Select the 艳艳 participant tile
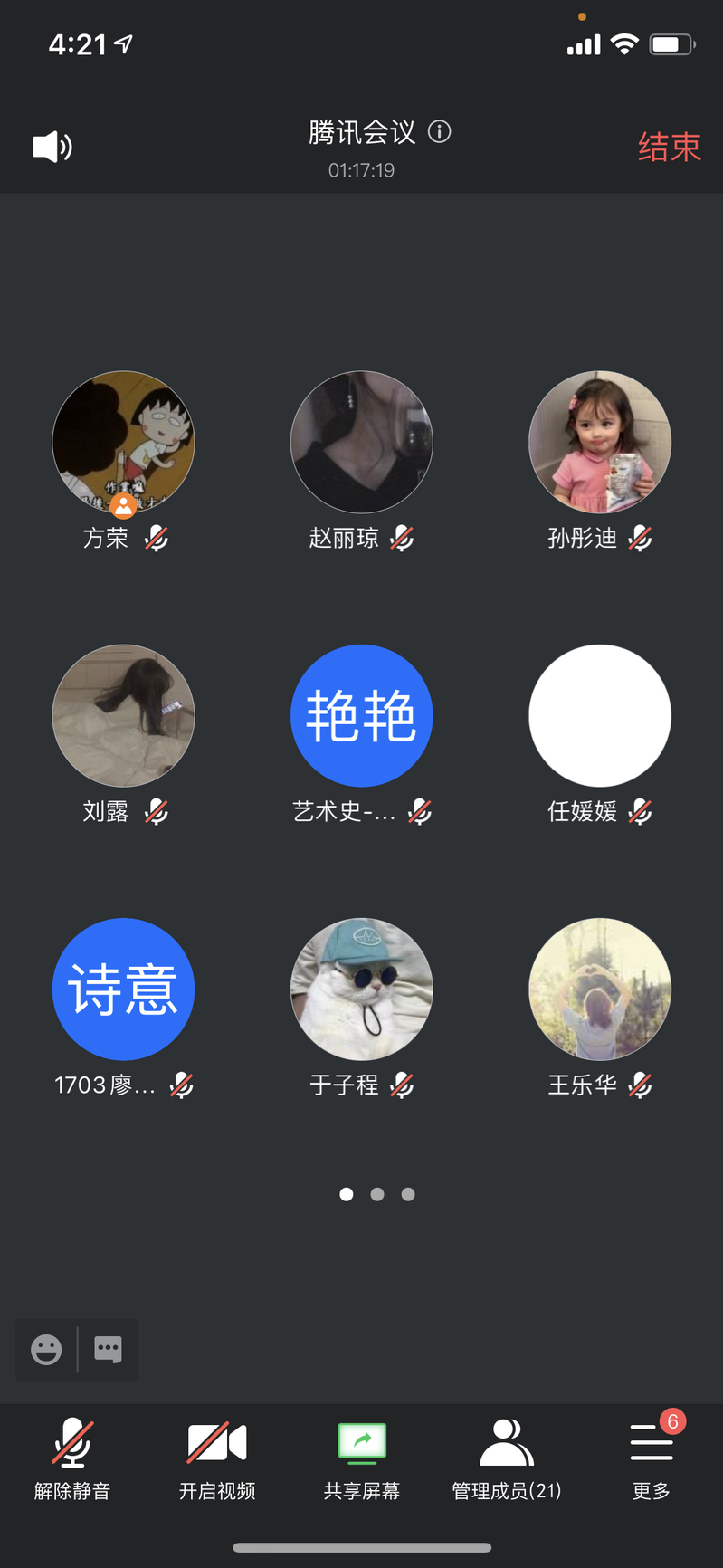Screen dimensions: 723x1568 pyautogui.click(x=361, y=716)
